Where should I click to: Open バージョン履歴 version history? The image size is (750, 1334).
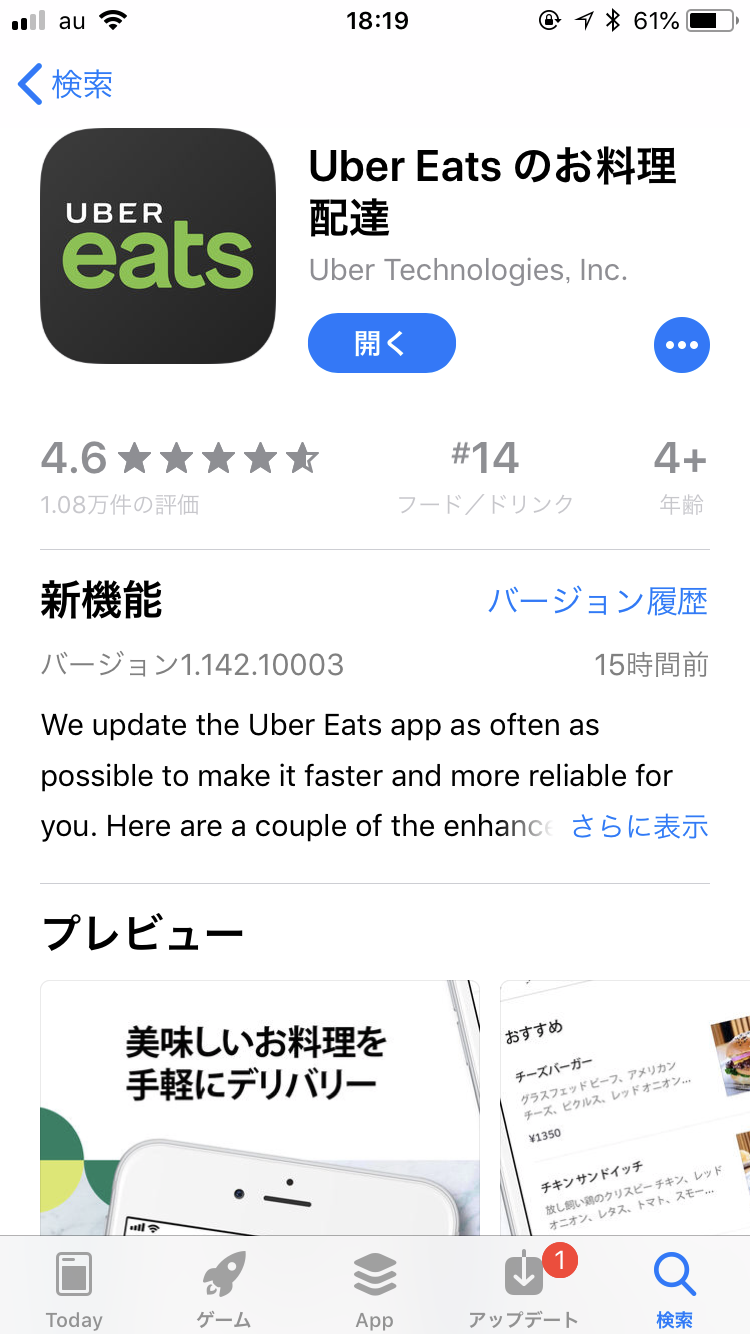[597, 601]
